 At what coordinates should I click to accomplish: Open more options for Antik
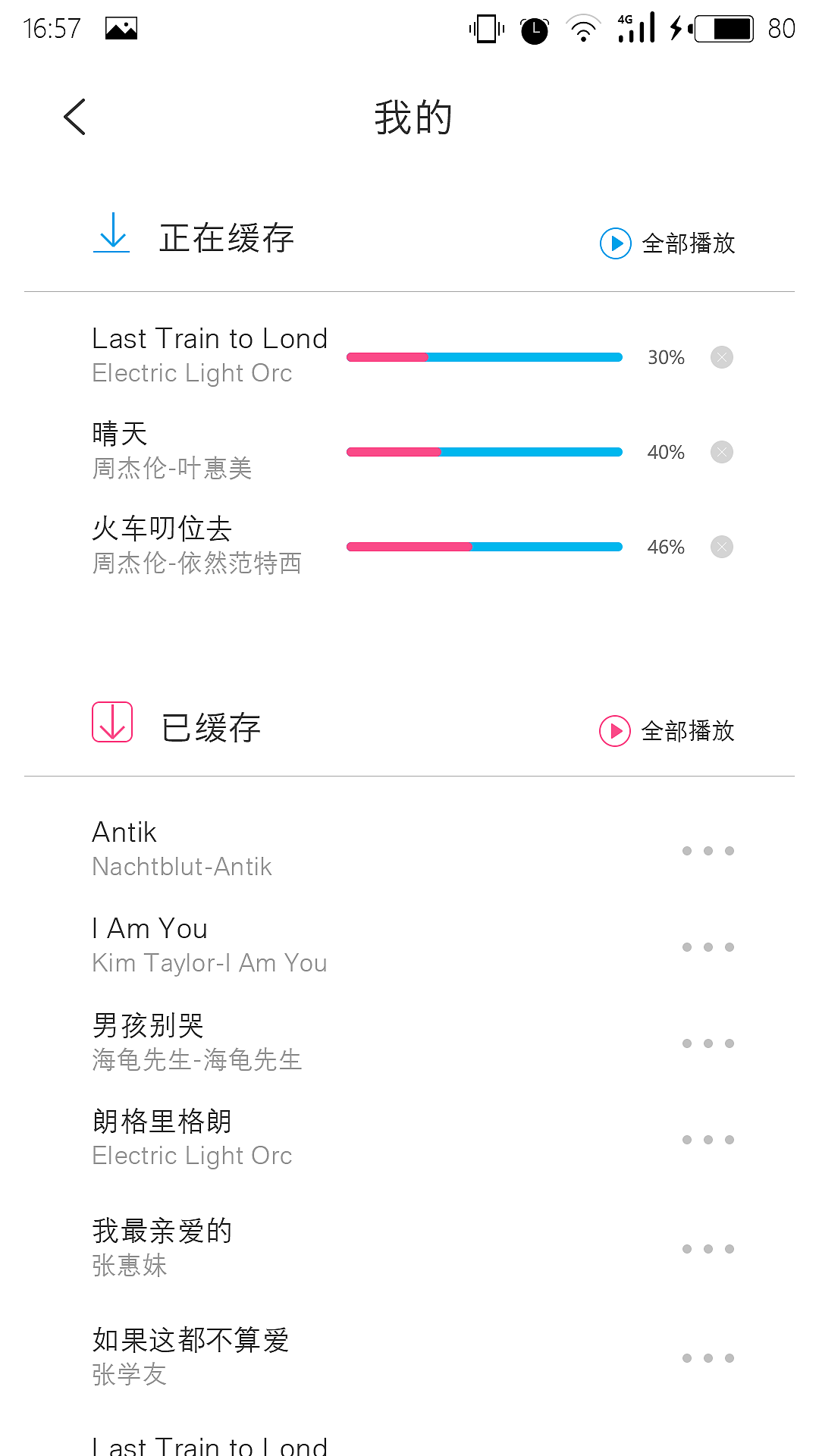pos(708,851)
